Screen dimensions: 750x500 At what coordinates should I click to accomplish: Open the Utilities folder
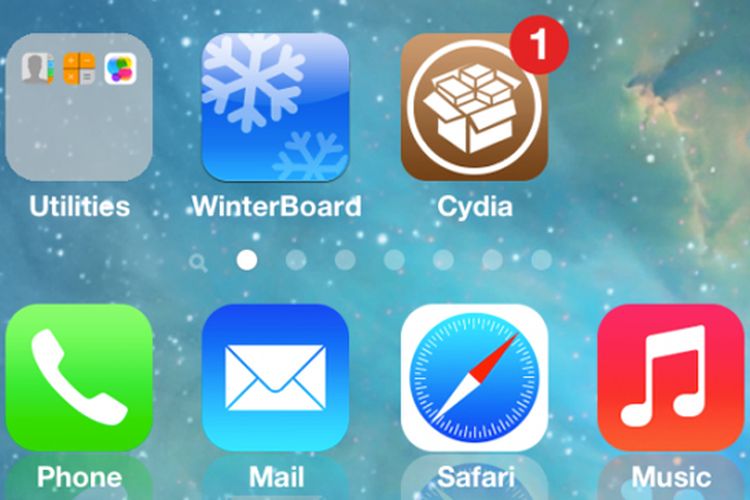click(x=79, y=107)
